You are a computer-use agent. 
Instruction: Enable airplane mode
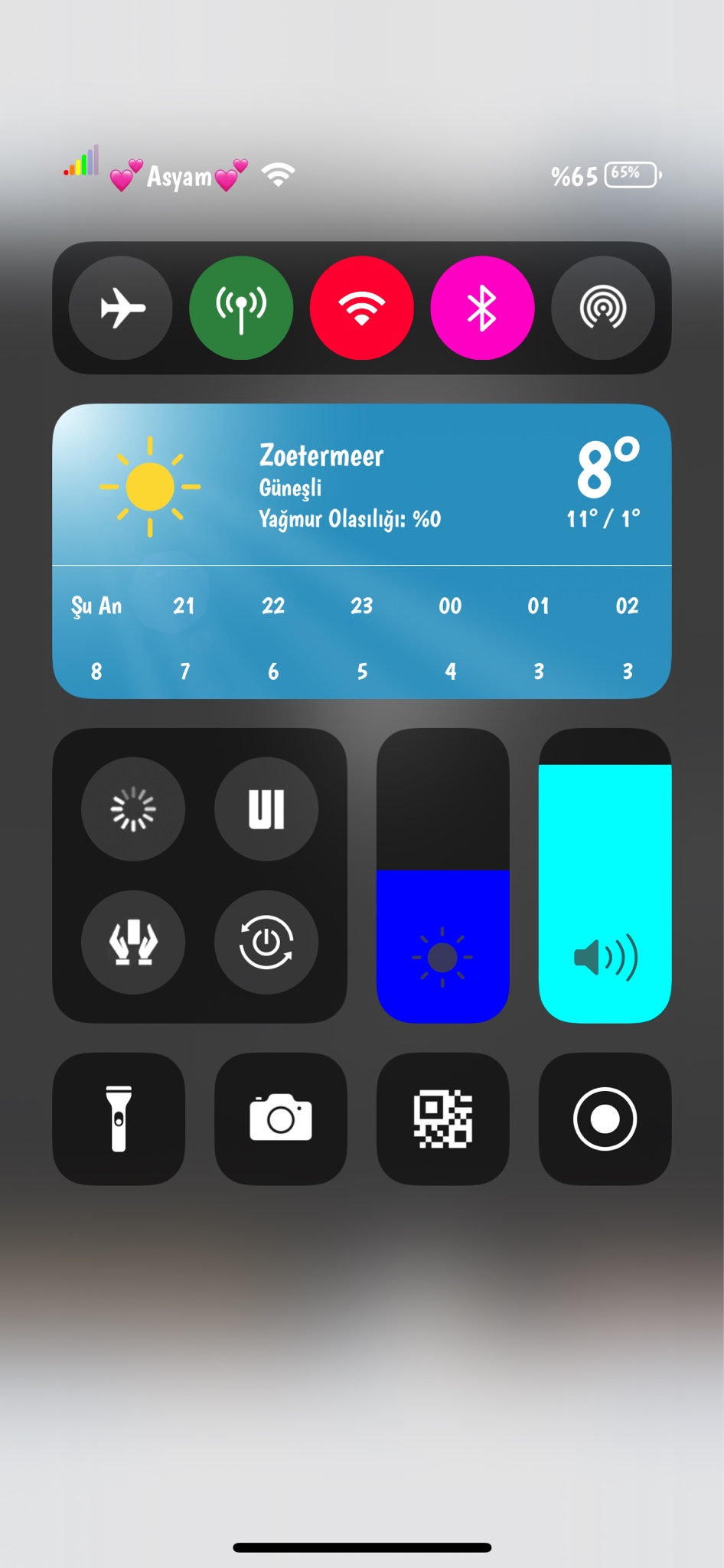tap(121, 308)
